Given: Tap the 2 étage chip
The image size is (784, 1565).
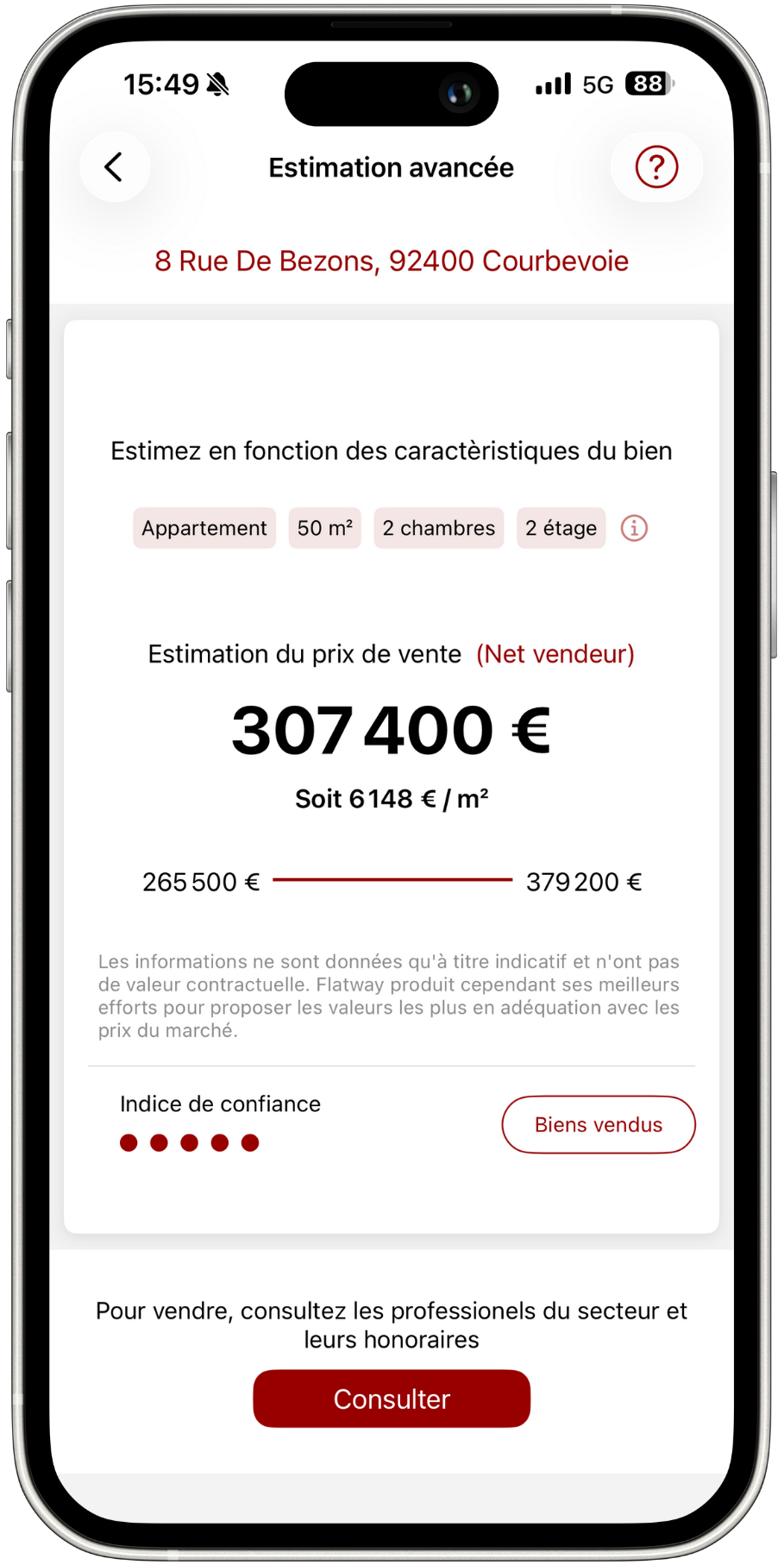Looking at the screenshot, I should point(561,528).
